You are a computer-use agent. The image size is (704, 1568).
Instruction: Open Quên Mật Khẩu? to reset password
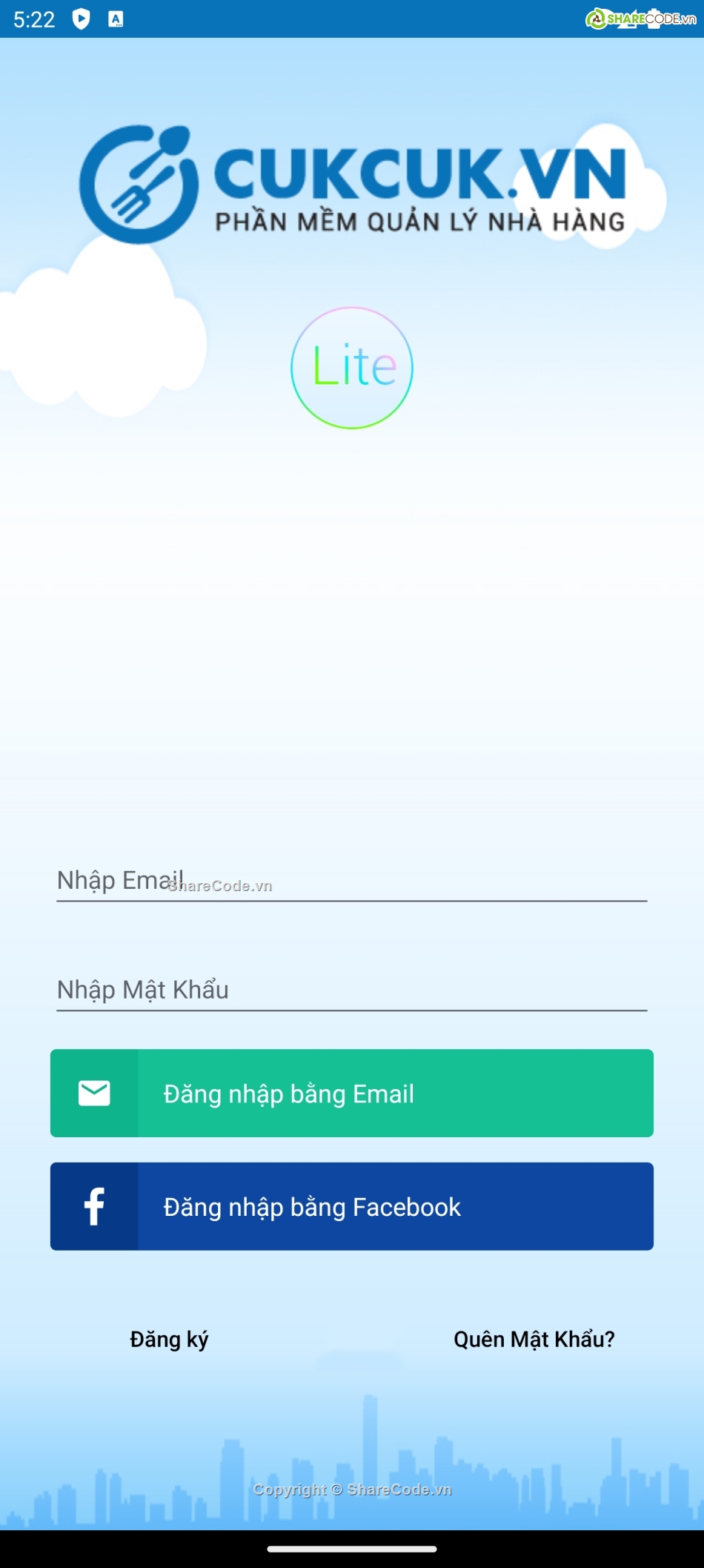[534, 1339]
